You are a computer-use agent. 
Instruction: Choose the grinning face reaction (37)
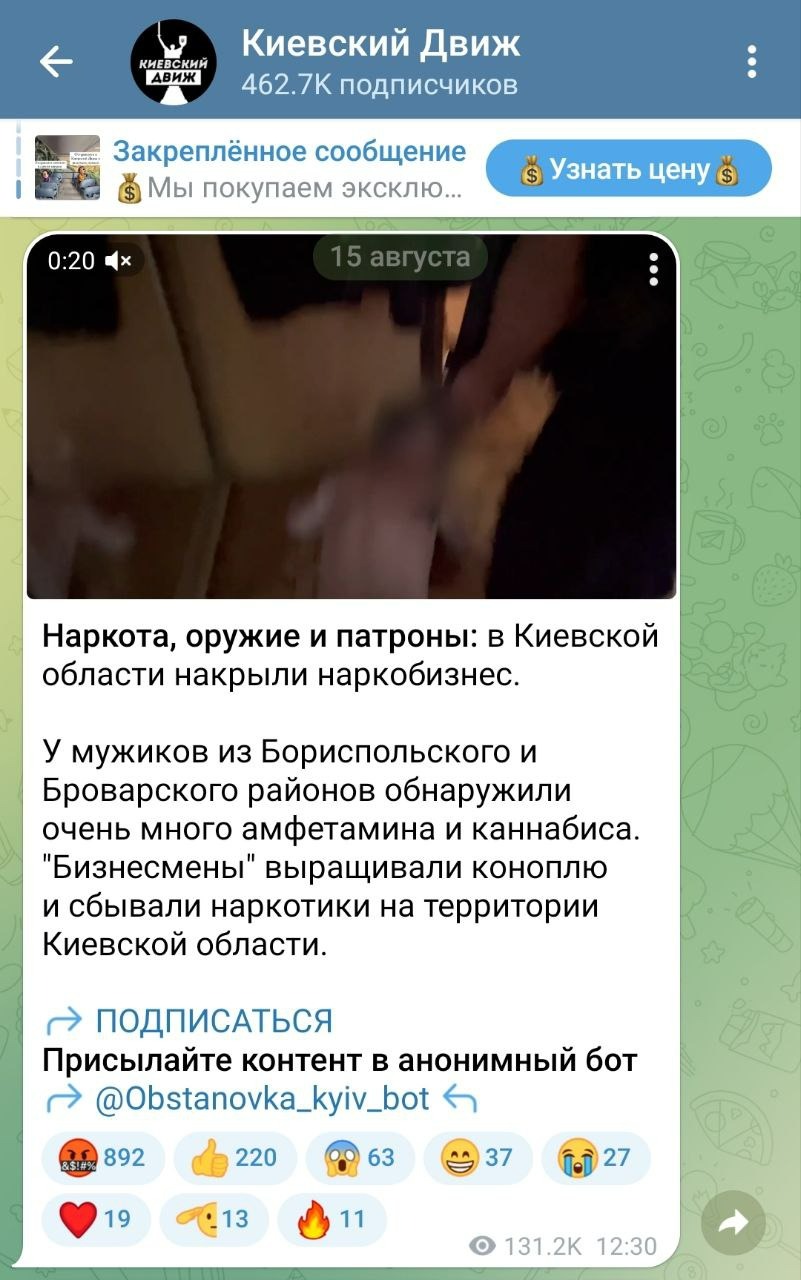477,1158
